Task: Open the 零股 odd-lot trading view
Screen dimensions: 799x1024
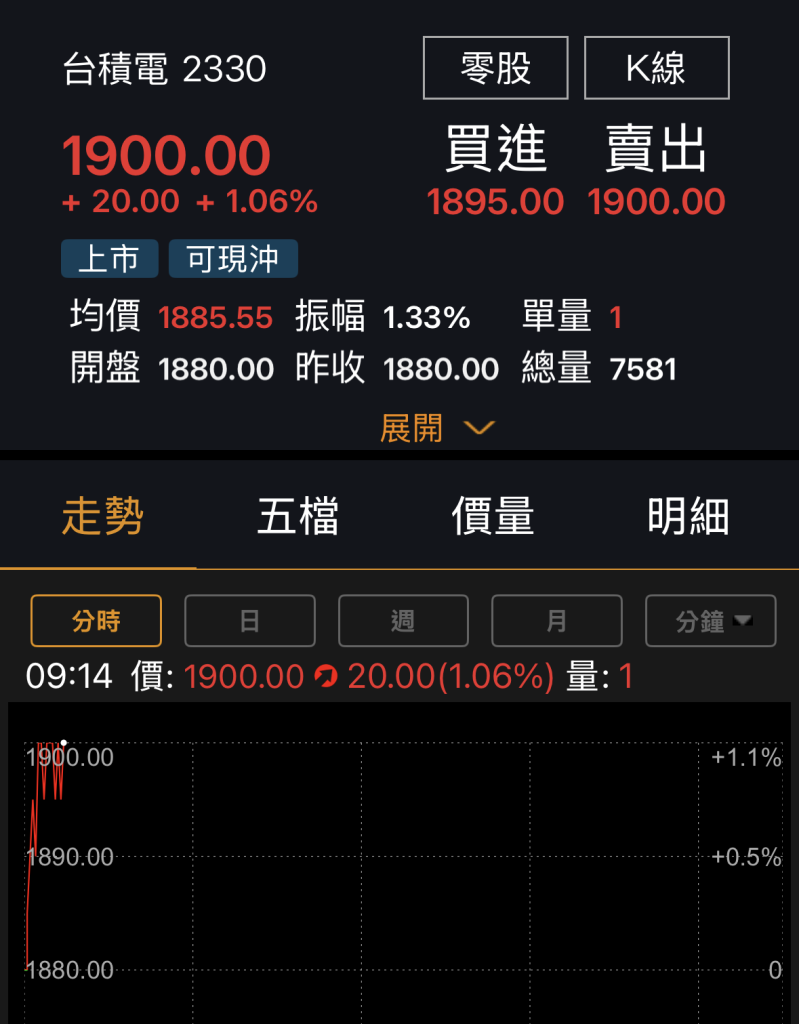Action: [x=495, y=67]
